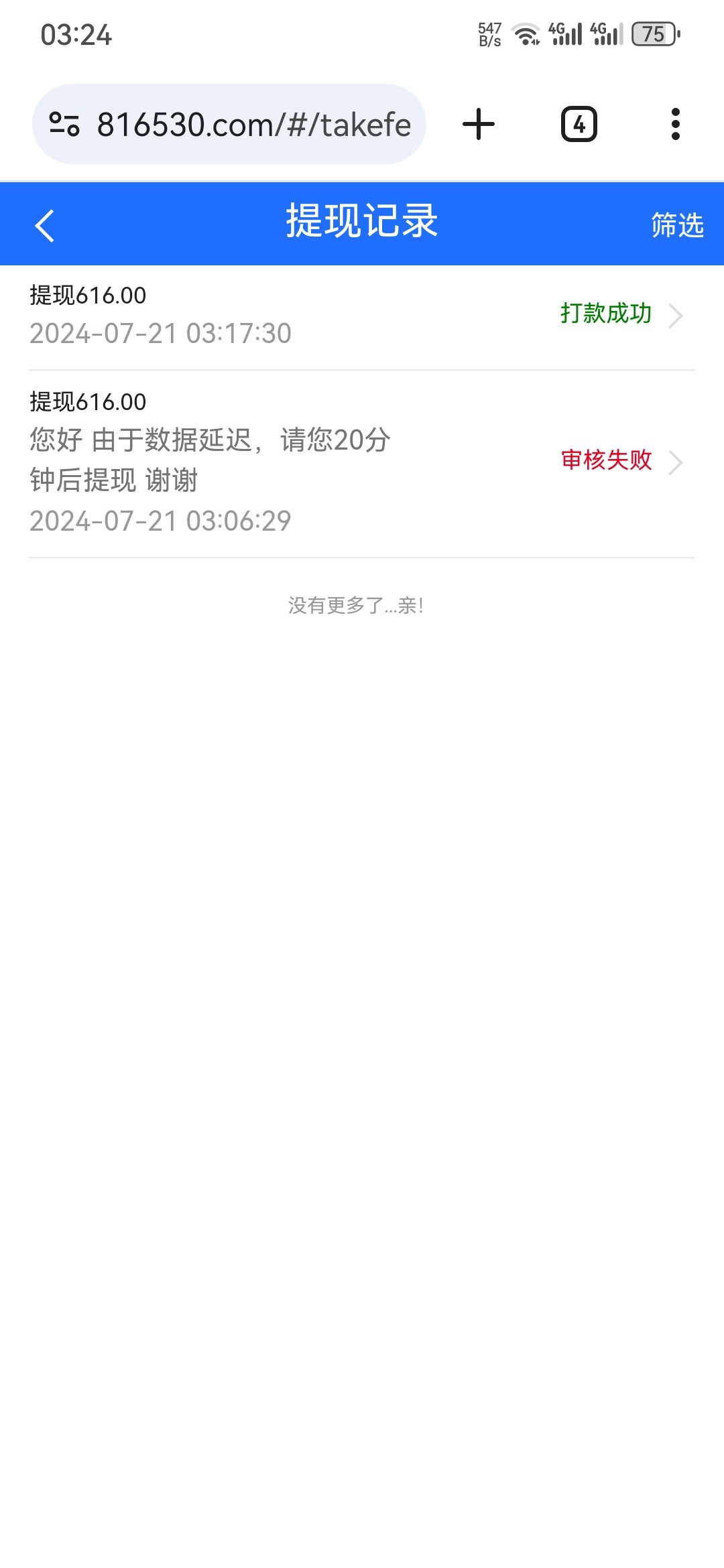724x1568 pixels.
Task: View site information icon in address bar
Action: (65, 125)
